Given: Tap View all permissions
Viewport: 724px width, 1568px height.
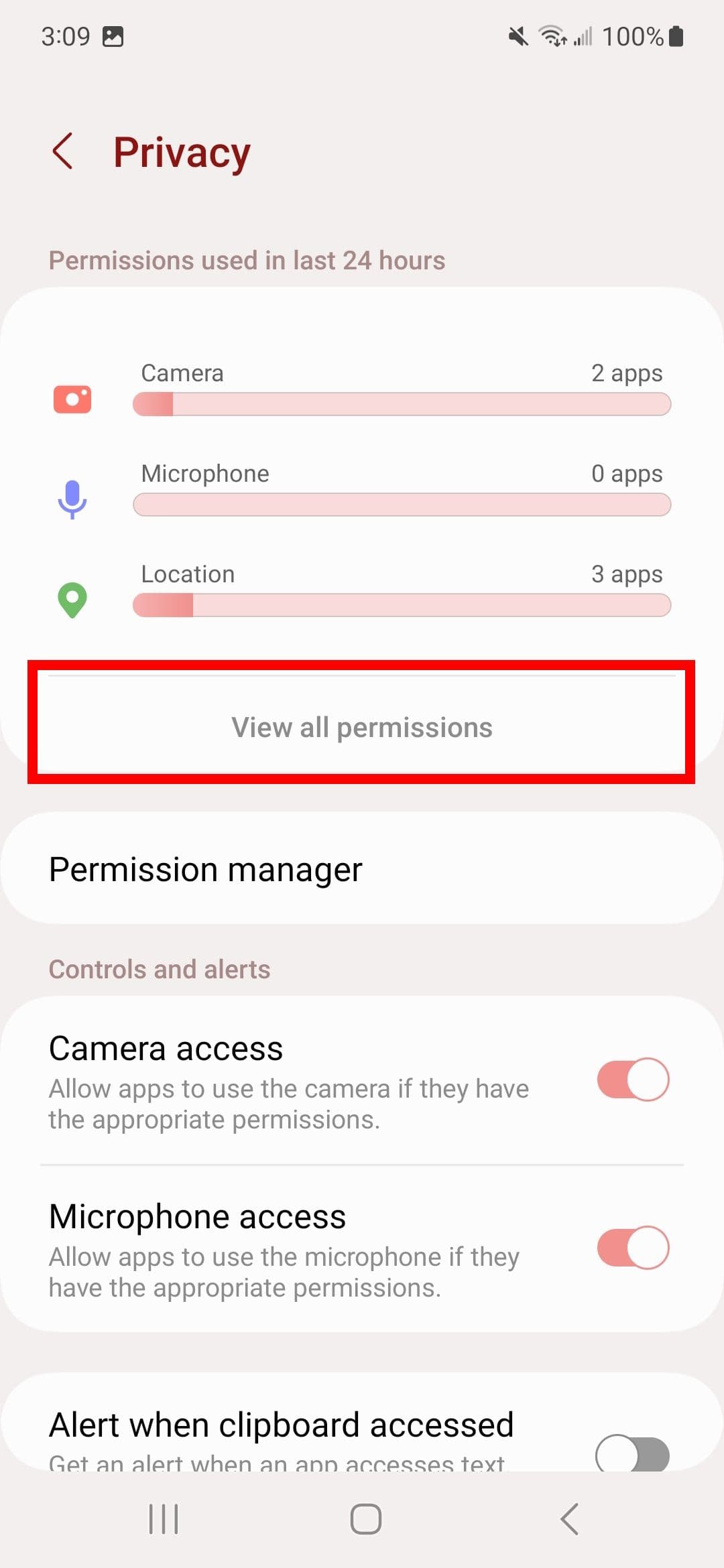Looking at the screenshot, I should click(x=362, y=727).
